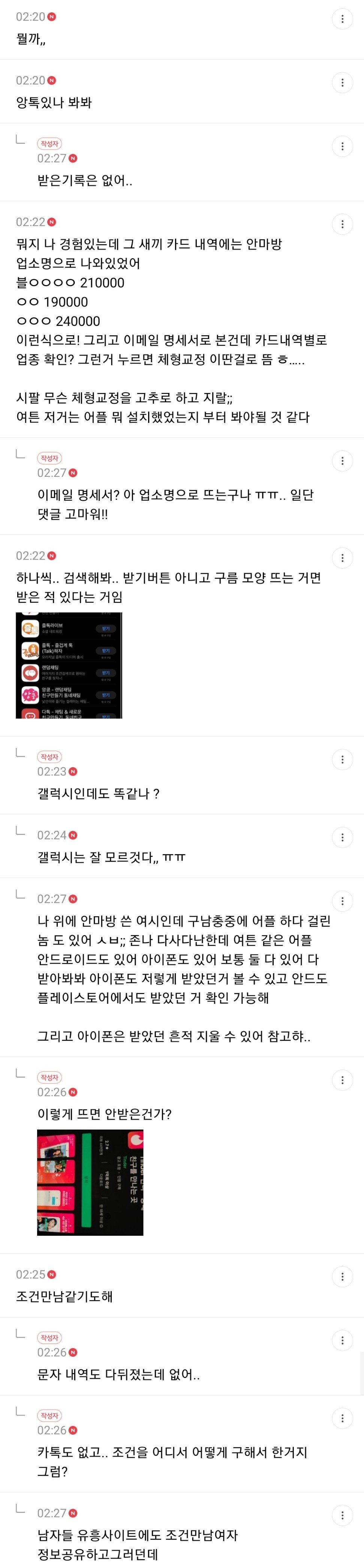This screenshot has height=1568, width=364.
Task: Enlarge the Tinder app page screenshot
Action: point(90,1183)
